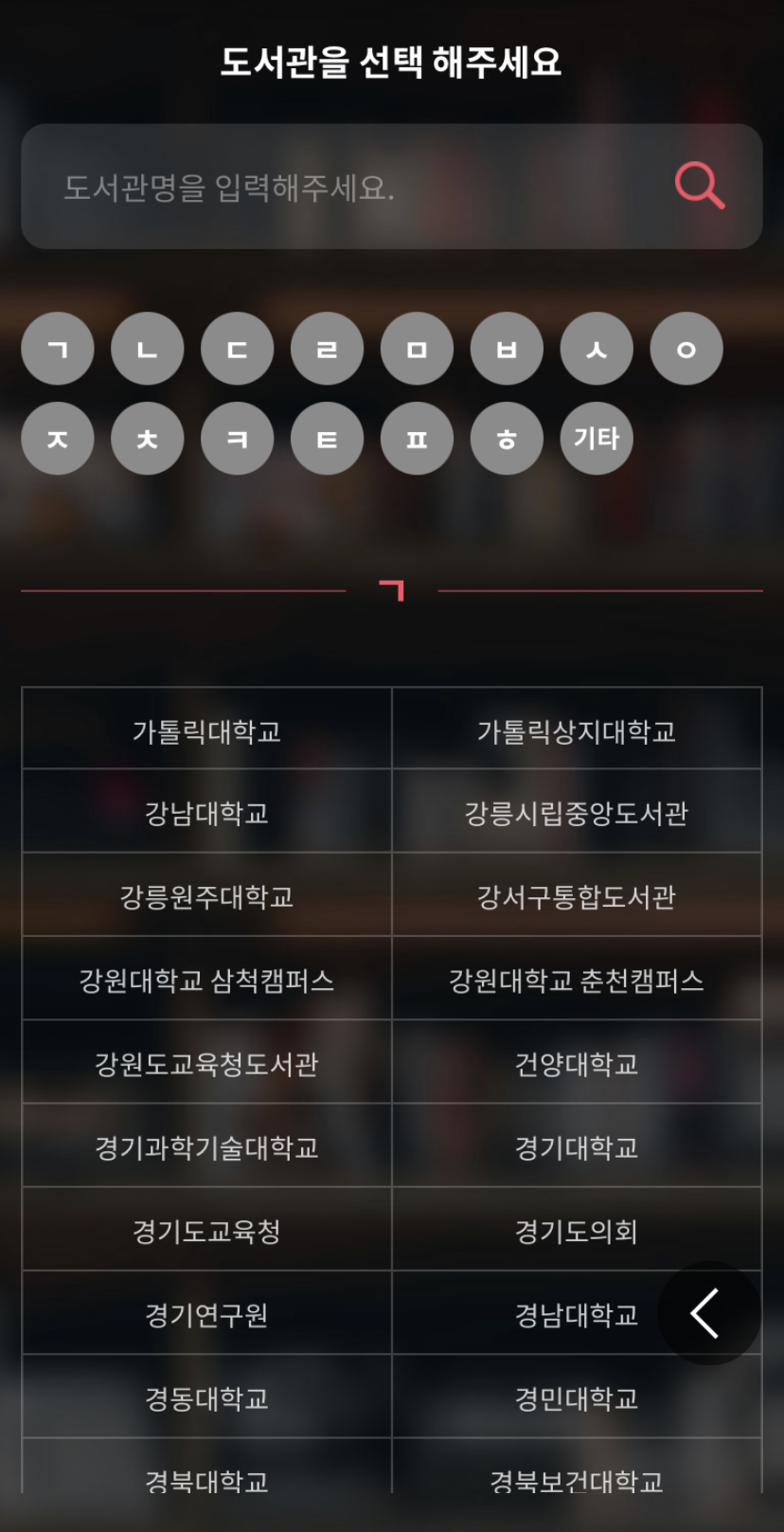
Task: Filter list by ㅇ consonant
Action: [686, 349]
